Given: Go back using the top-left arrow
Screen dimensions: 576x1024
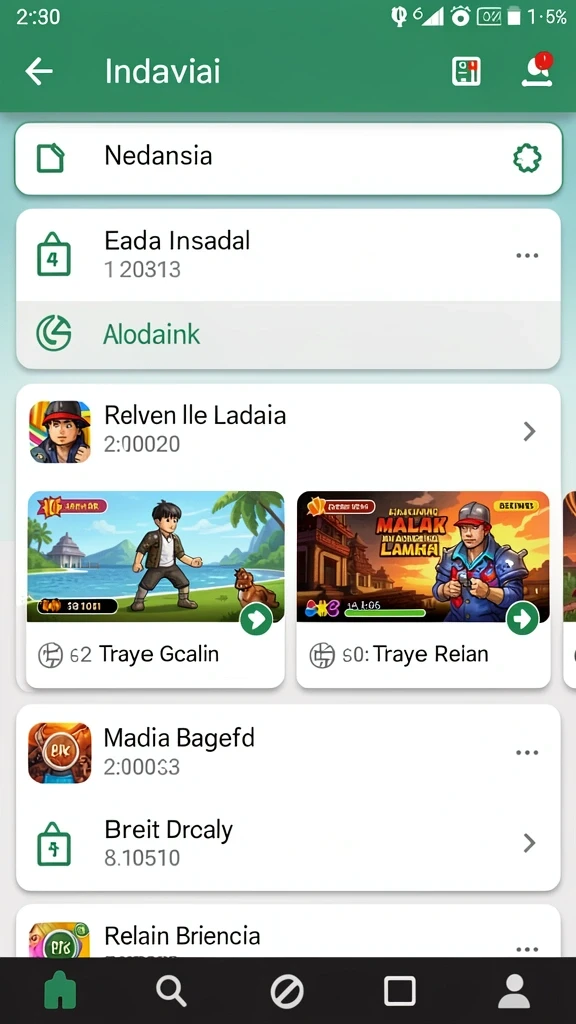Looking at the screenshot, I should [x=39, y=71].
